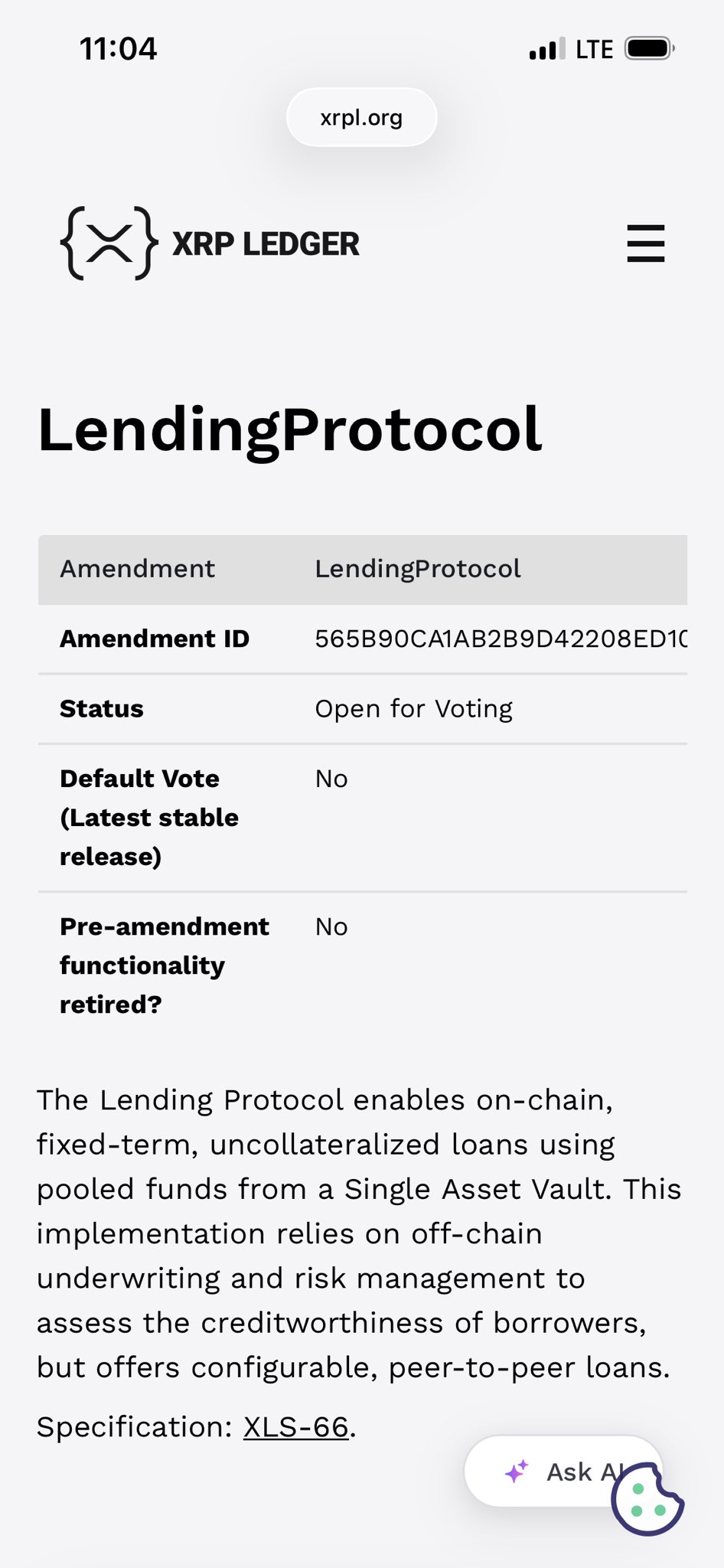The image size is (724, 1568).
Task: Open the XLS-66 specification link
Action: tap(296, 1426)
